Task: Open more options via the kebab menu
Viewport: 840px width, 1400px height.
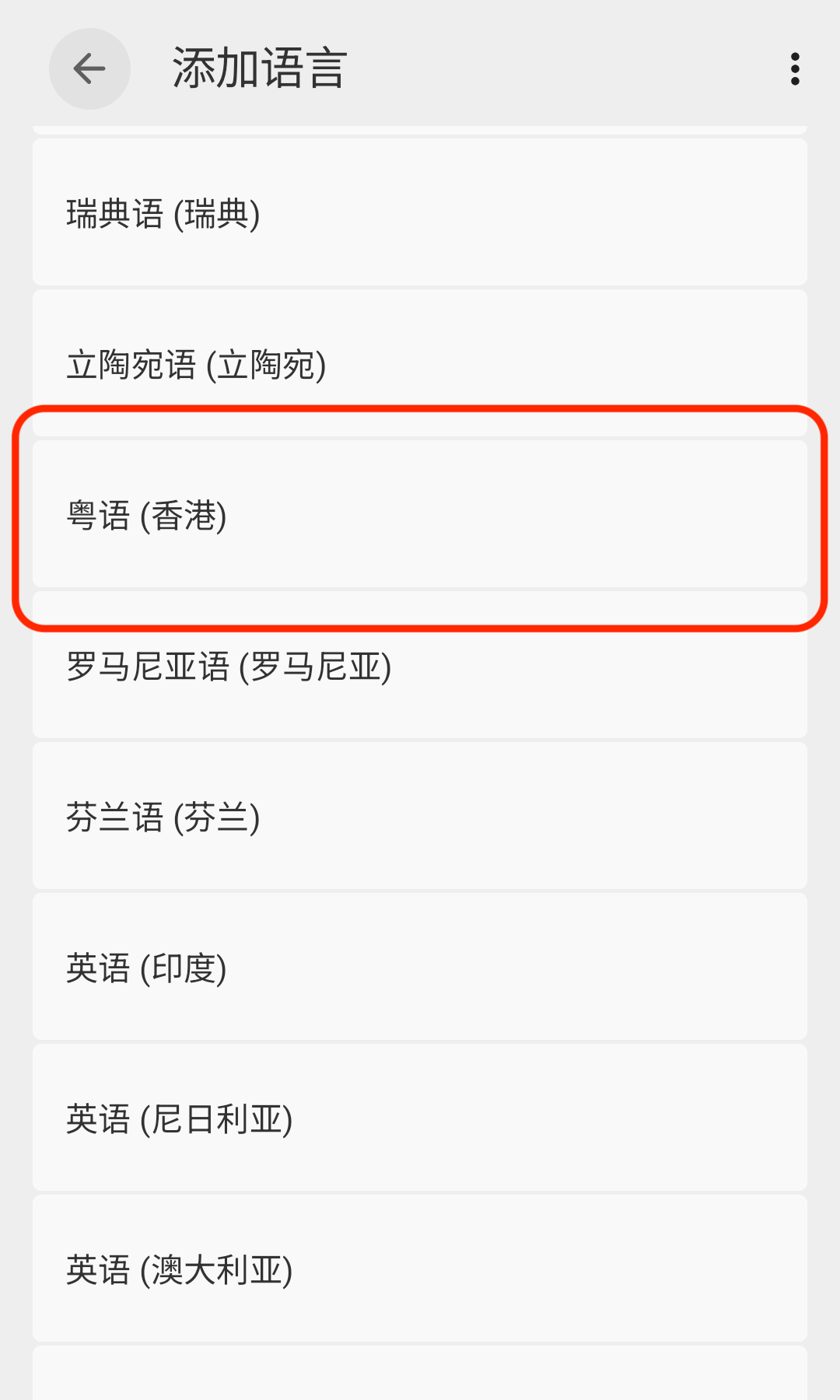Action: point(794,68)
